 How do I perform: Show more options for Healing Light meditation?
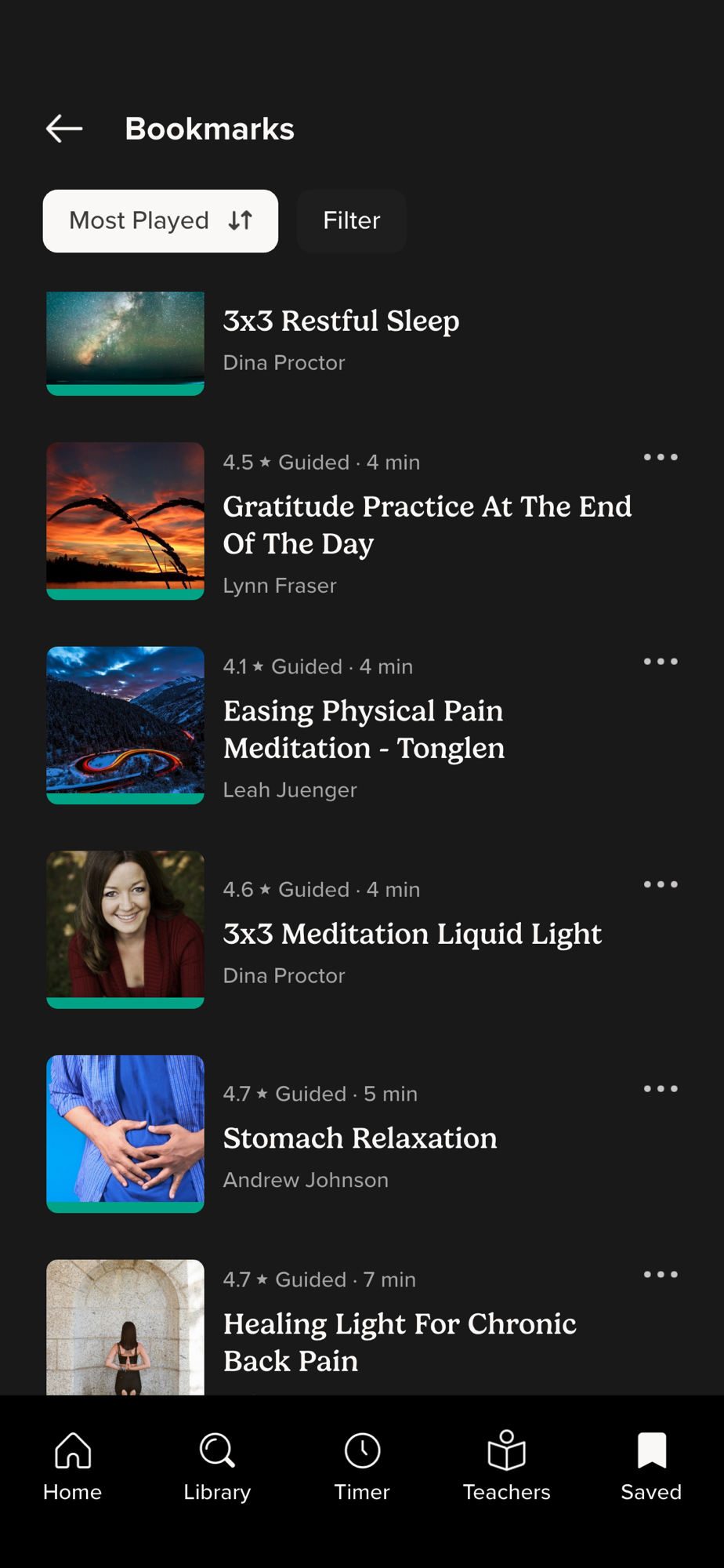[661, 1275]
